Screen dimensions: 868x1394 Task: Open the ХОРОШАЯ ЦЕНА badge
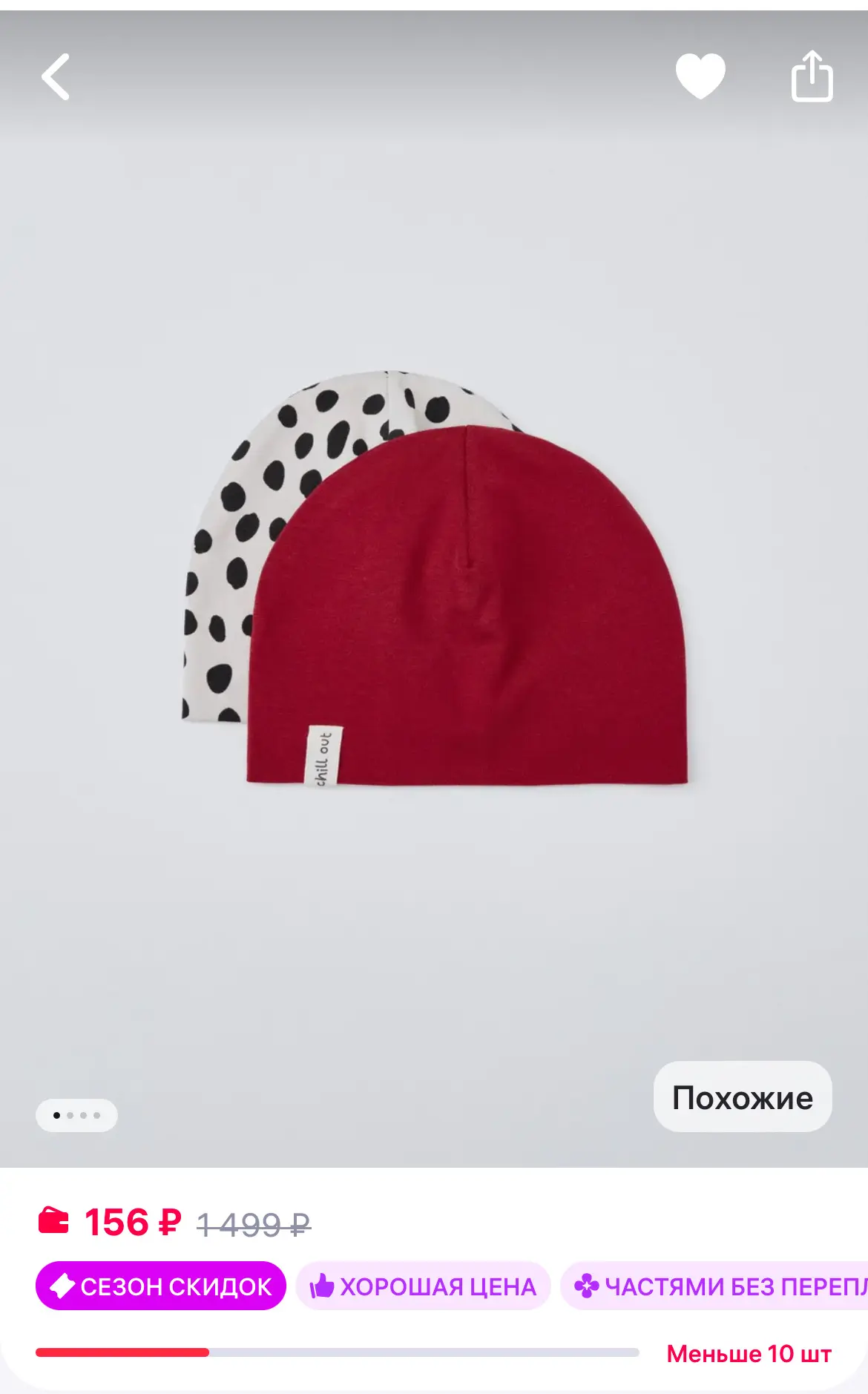(423, 1286)
